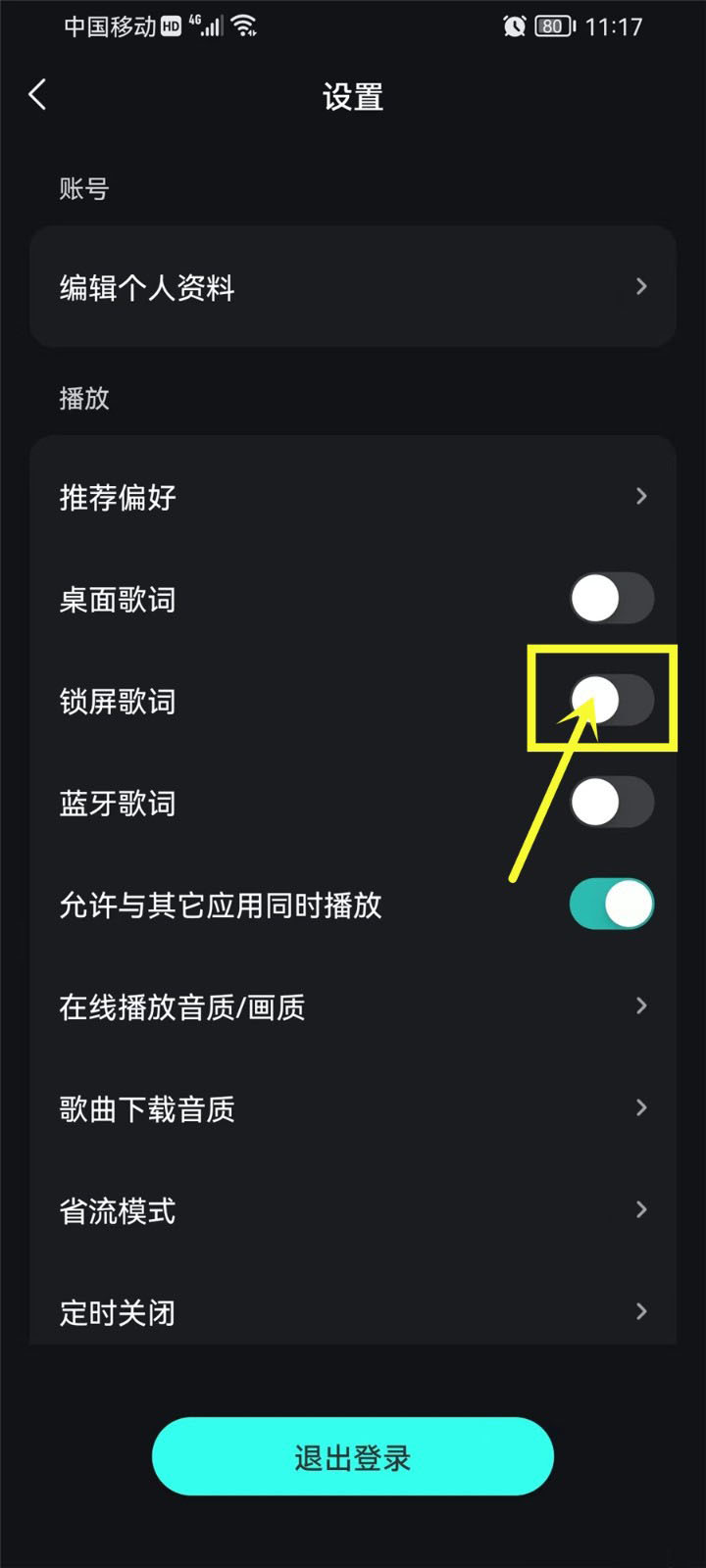This screenshot has width=706, height=1568.
Task: Tap the 退出登录 logout button
Action: pos(353,1456)
